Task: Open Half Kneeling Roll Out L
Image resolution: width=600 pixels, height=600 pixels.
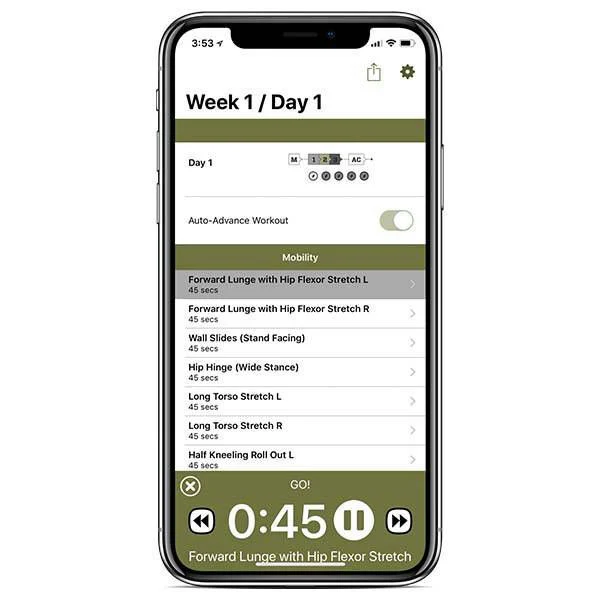Action: click(x=299, y=458)
